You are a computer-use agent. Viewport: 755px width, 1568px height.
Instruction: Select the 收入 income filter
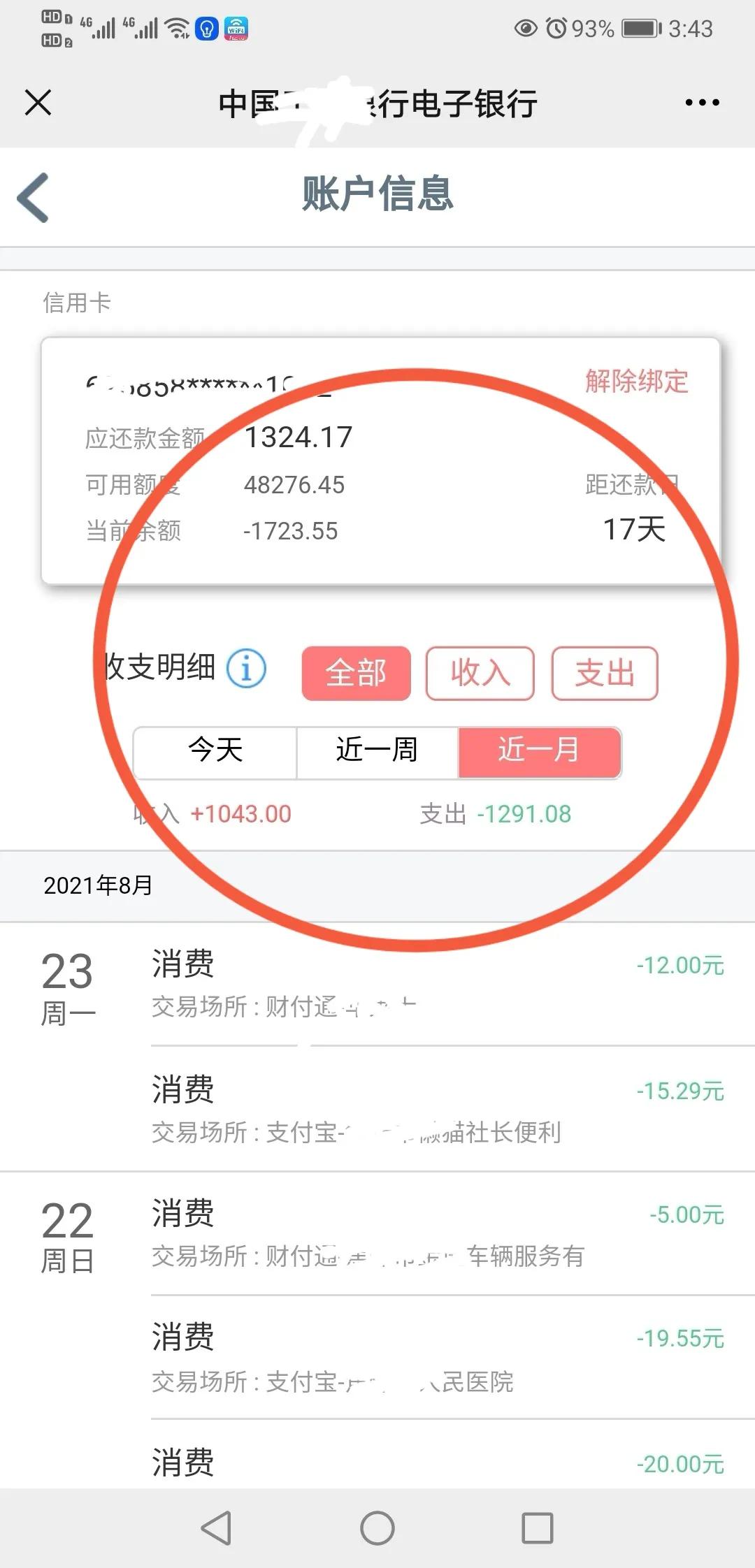pyautogui.click(x=481, y=672)
